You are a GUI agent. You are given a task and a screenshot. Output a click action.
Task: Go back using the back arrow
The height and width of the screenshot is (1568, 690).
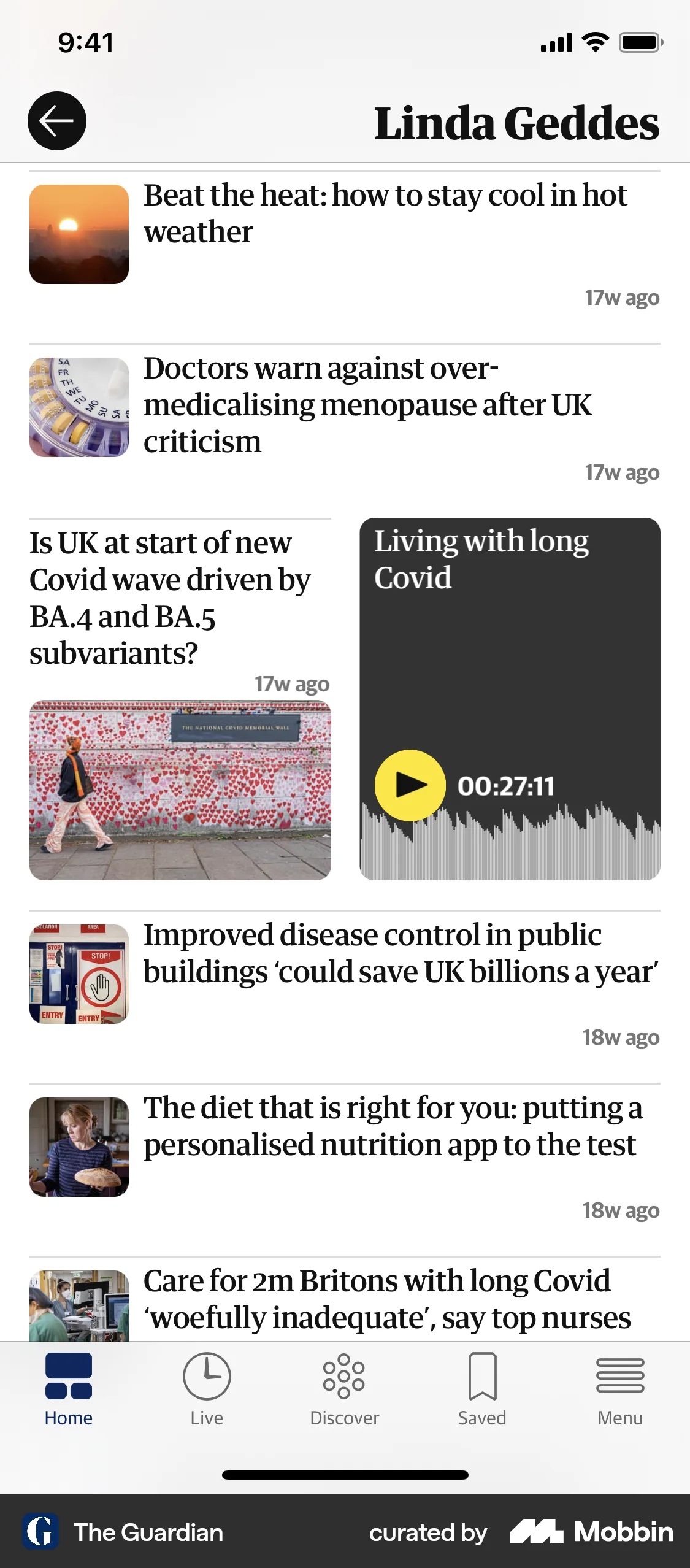tap(57, 120)
